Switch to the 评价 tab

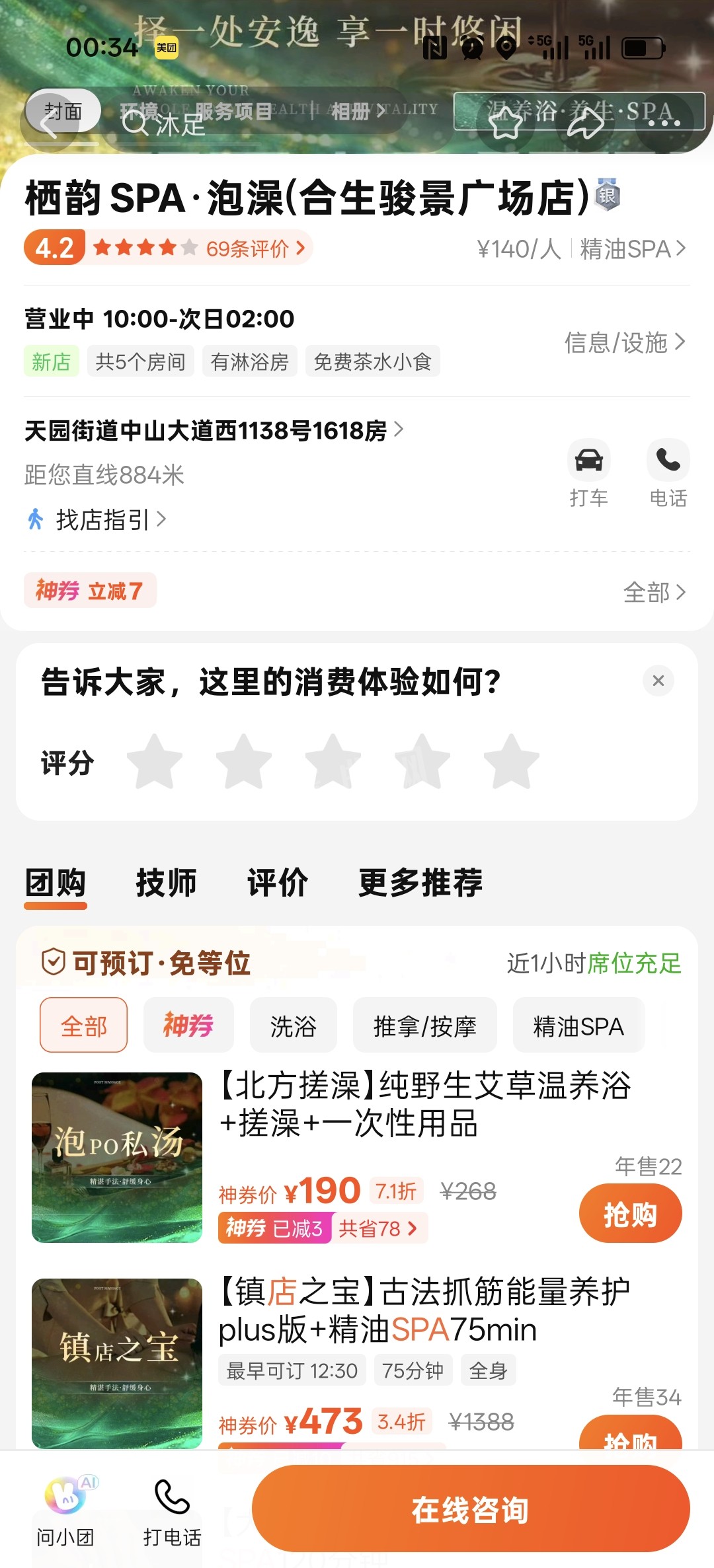click(x=278, y=883)
